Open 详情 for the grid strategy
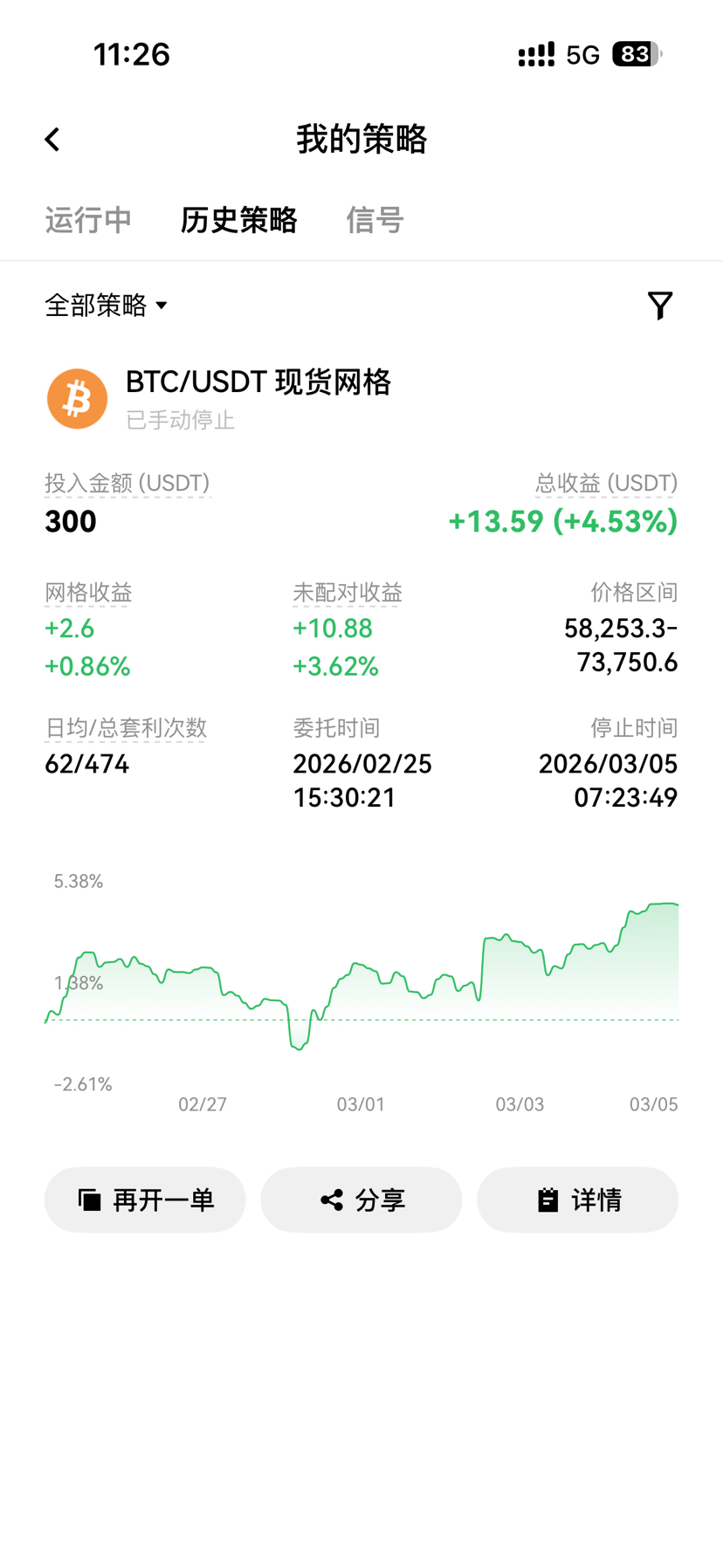Screen dimensions: 723x1568 (577, 1200)
